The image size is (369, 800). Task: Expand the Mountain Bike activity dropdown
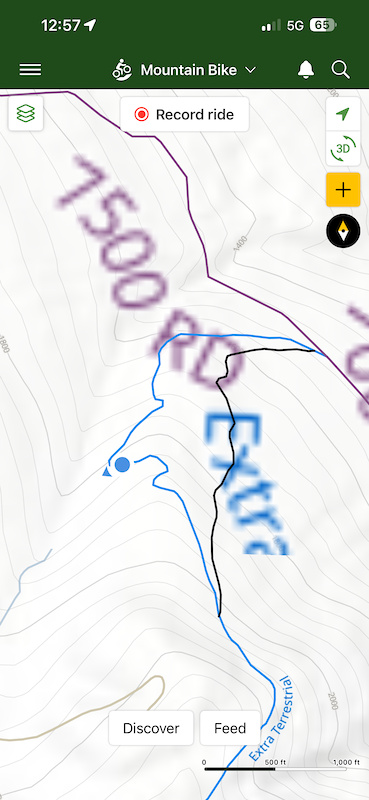[184, 70]
